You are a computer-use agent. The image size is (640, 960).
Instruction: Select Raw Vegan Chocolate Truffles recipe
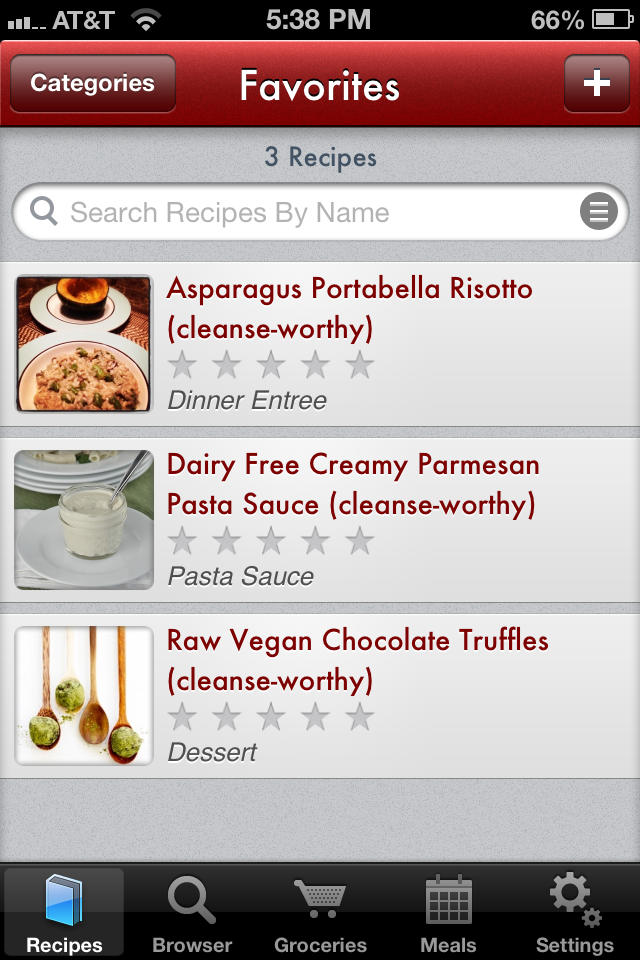click(x=357, y=660)
